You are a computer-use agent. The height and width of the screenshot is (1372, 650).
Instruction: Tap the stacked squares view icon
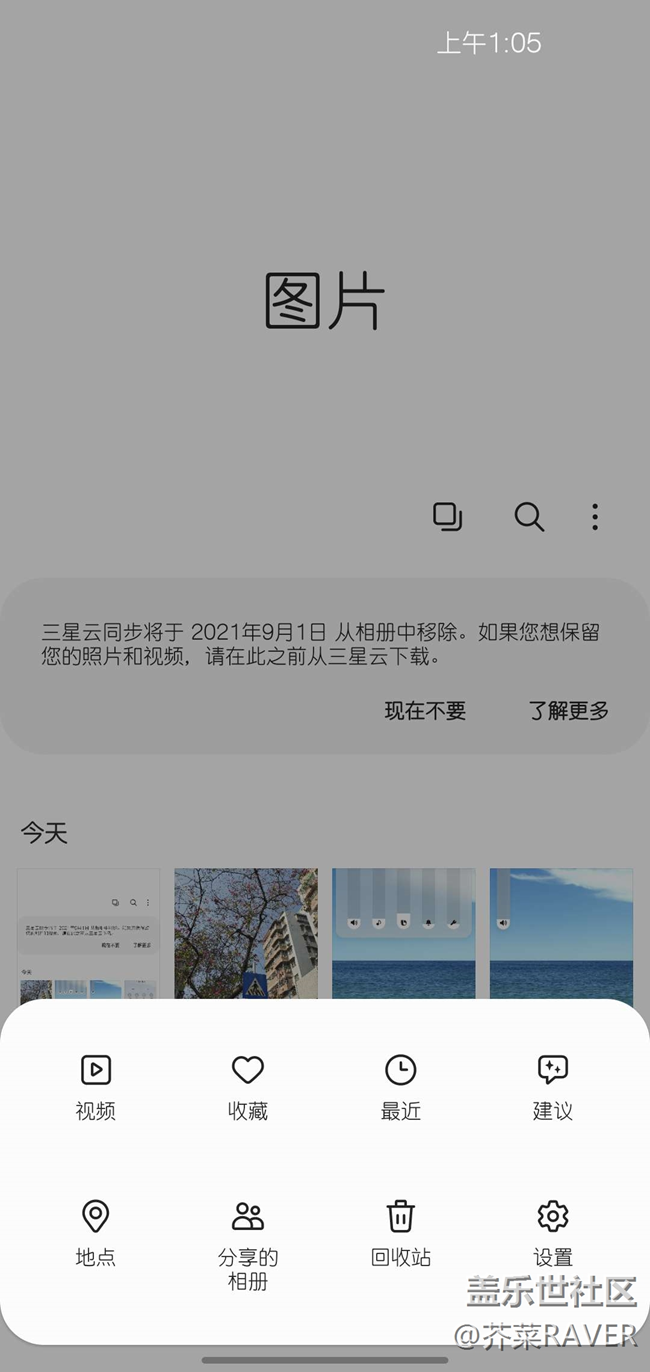click(x=447, y=517)
